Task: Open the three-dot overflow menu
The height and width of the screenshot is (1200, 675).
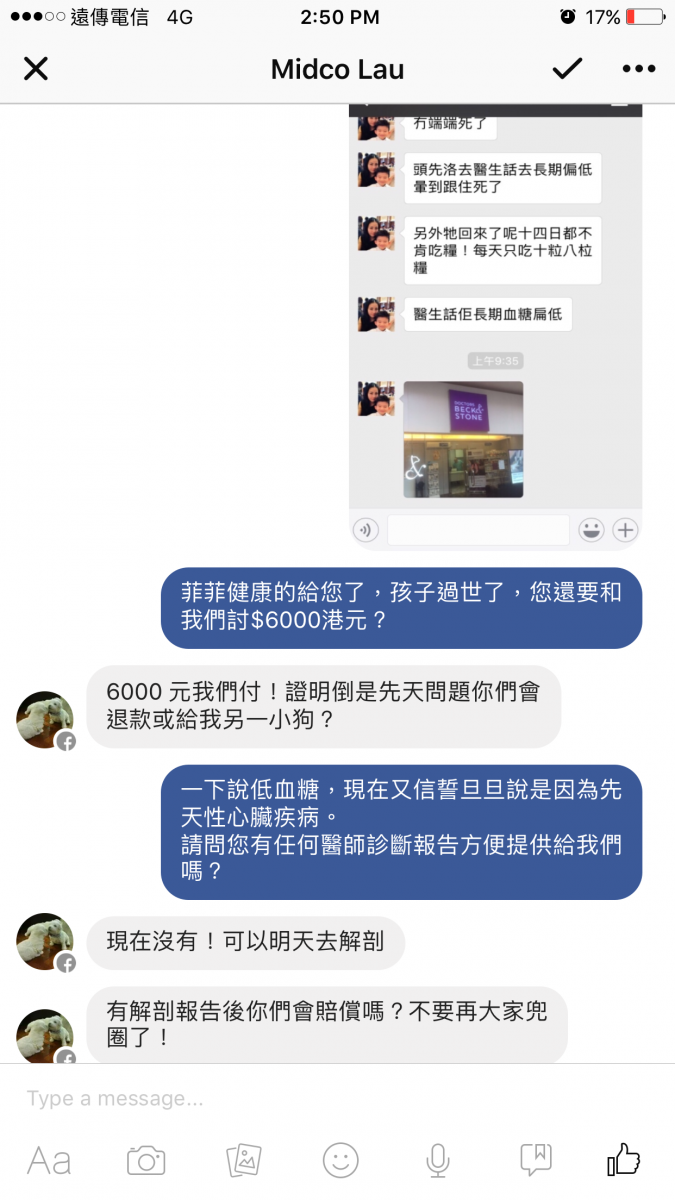Action: (638, 69)
